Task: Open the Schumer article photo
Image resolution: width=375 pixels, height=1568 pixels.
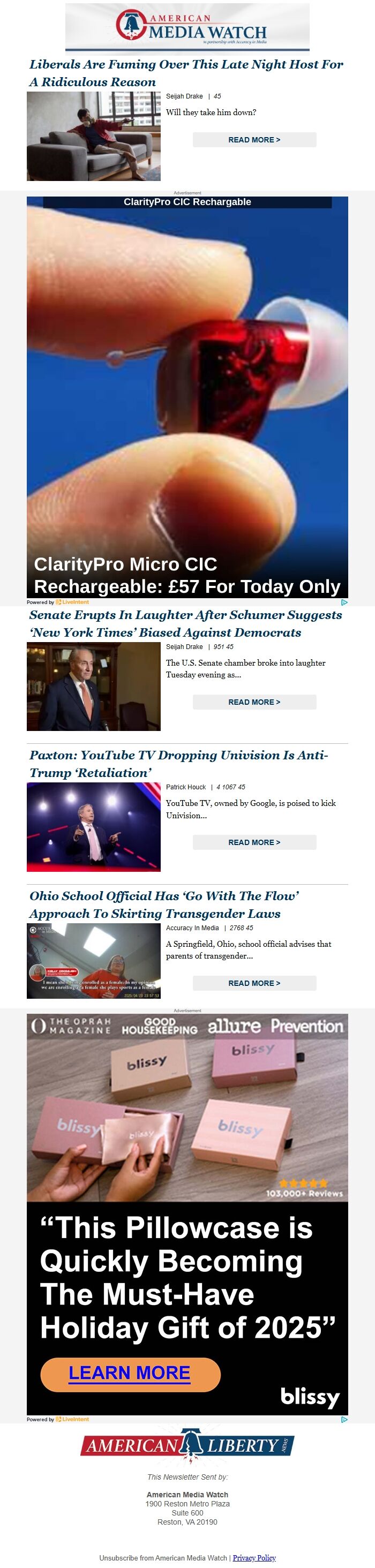Action: click(x=94, y=686)
